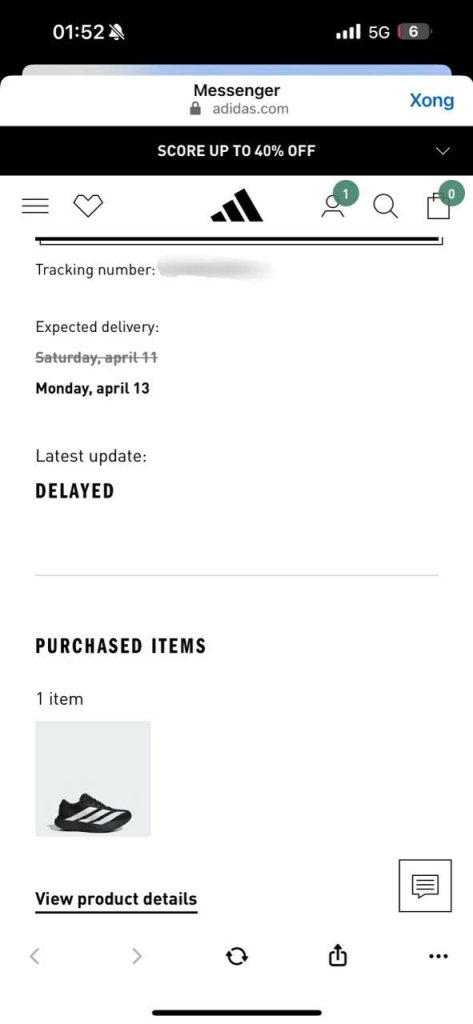The width and height of the screenshot is (473, 1024).
Task: Open the purchased shoe thumbnail
Action: (x=93, y=778)
